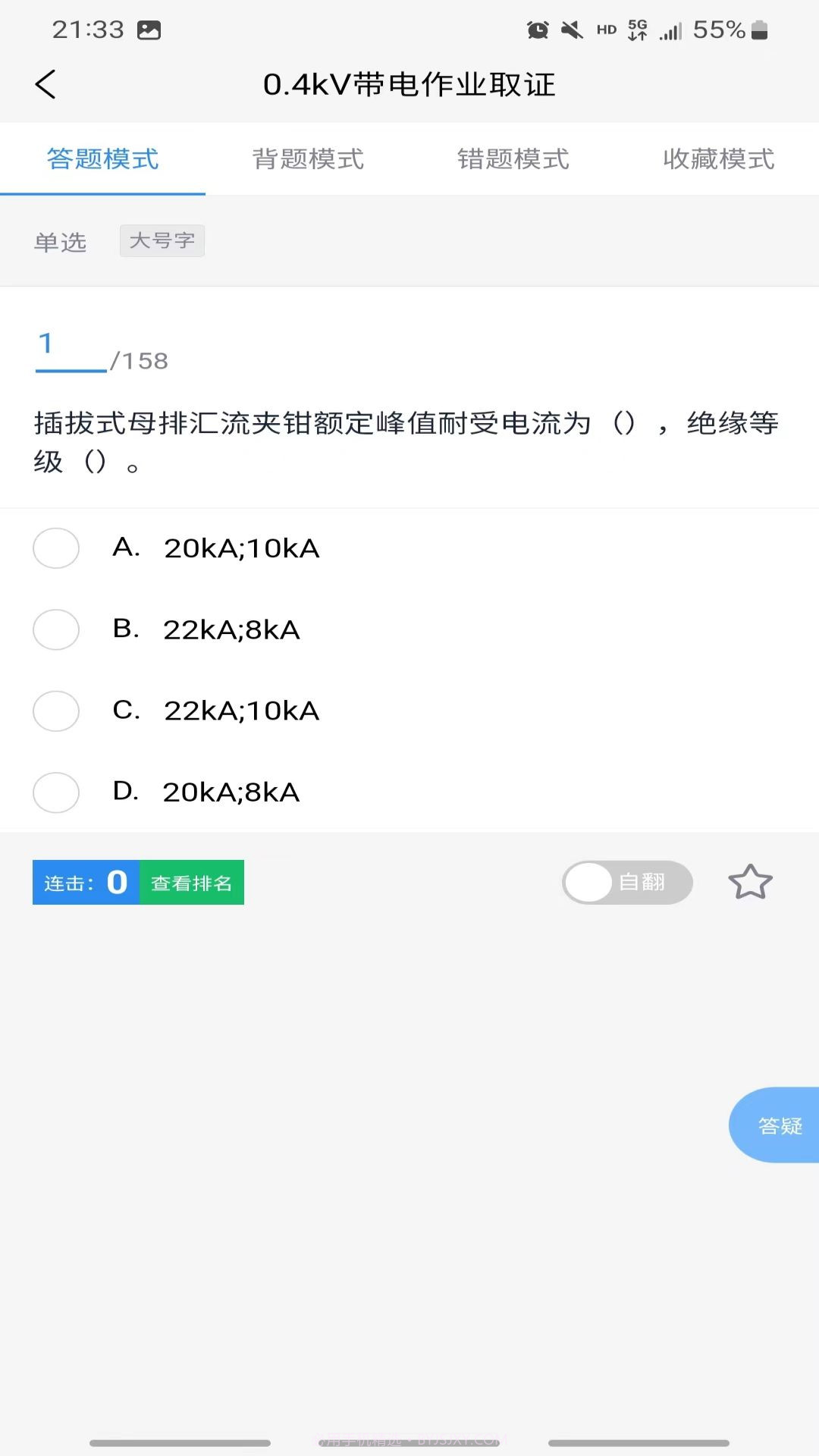The height and width of the screenshot is (1456, 819).
Task: Tap the 5G network status icon
Action: click(x=637, y=29)
